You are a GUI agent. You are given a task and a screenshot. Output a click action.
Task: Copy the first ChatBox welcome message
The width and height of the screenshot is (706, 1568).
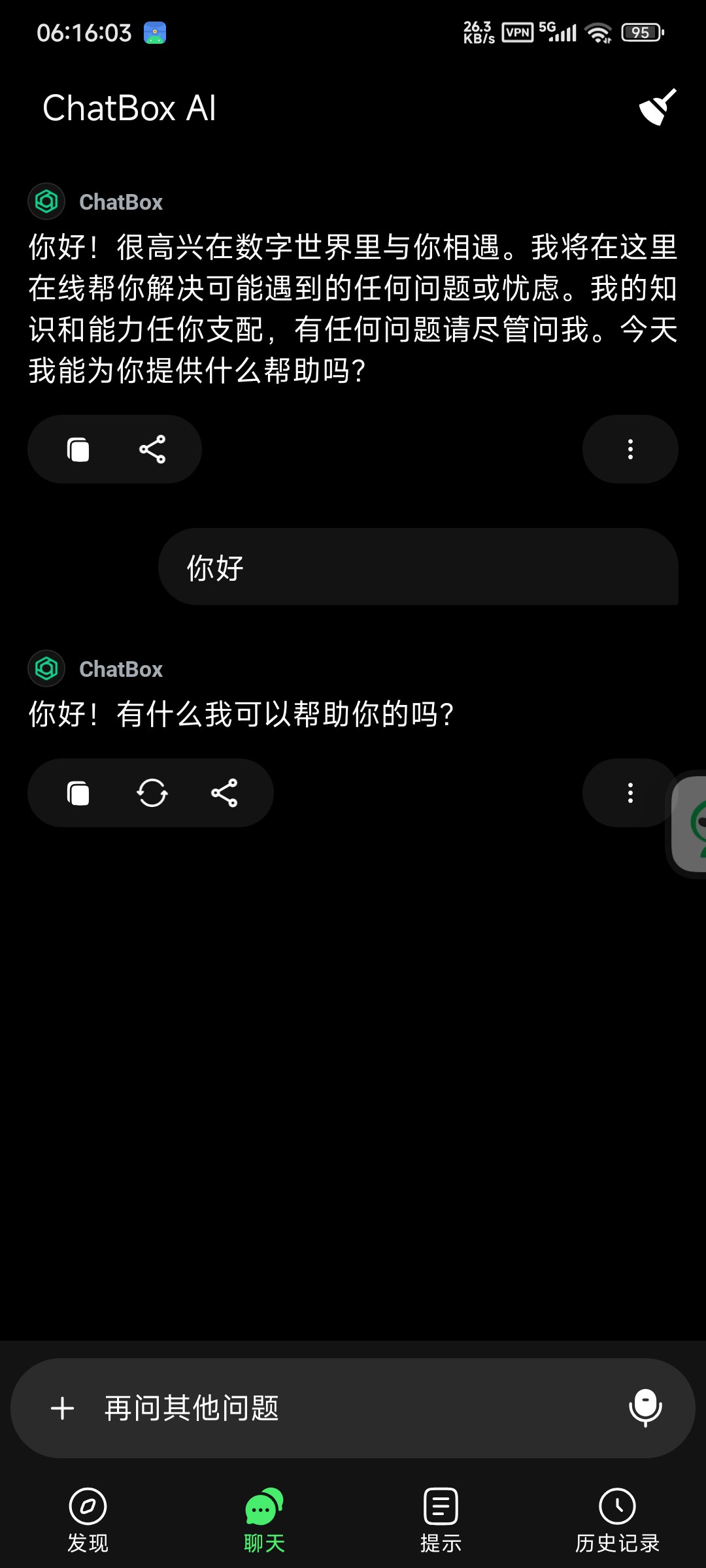78,449
